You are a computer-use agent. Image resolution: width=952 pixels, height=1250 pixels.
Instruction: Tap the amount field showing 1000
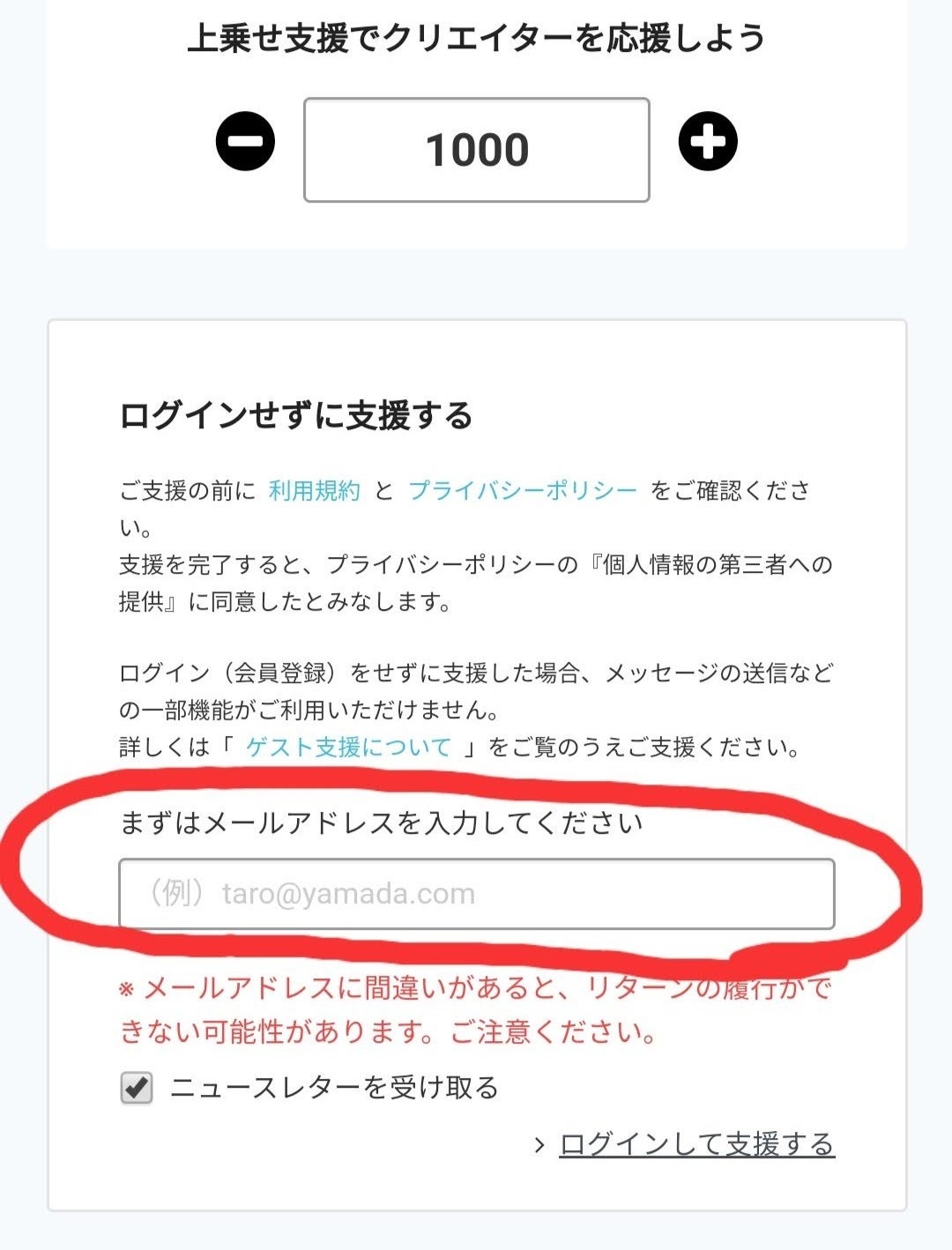(x=477, y=150)
